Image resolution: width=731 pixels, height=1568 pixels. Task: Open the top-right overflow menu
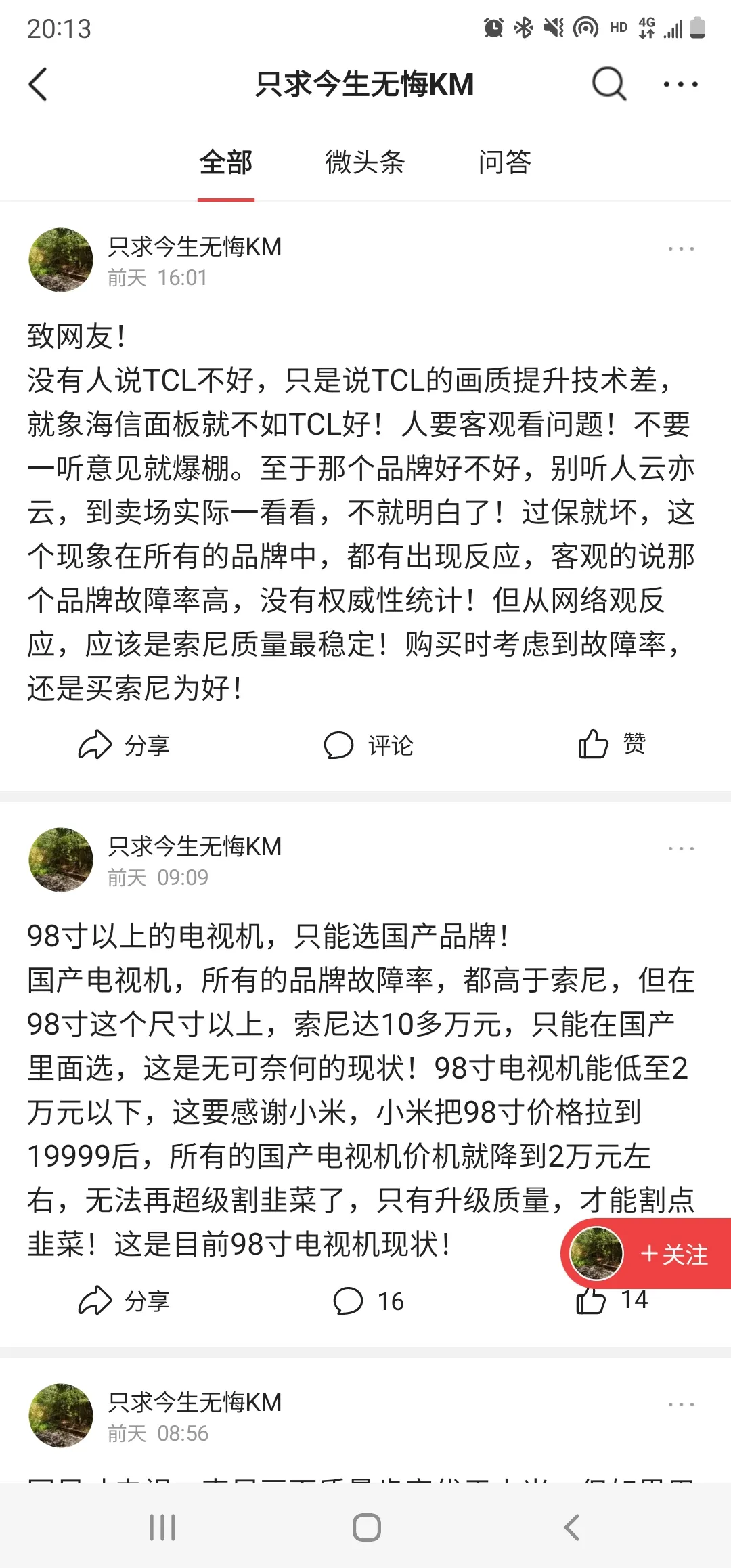(x=680, y=85)
